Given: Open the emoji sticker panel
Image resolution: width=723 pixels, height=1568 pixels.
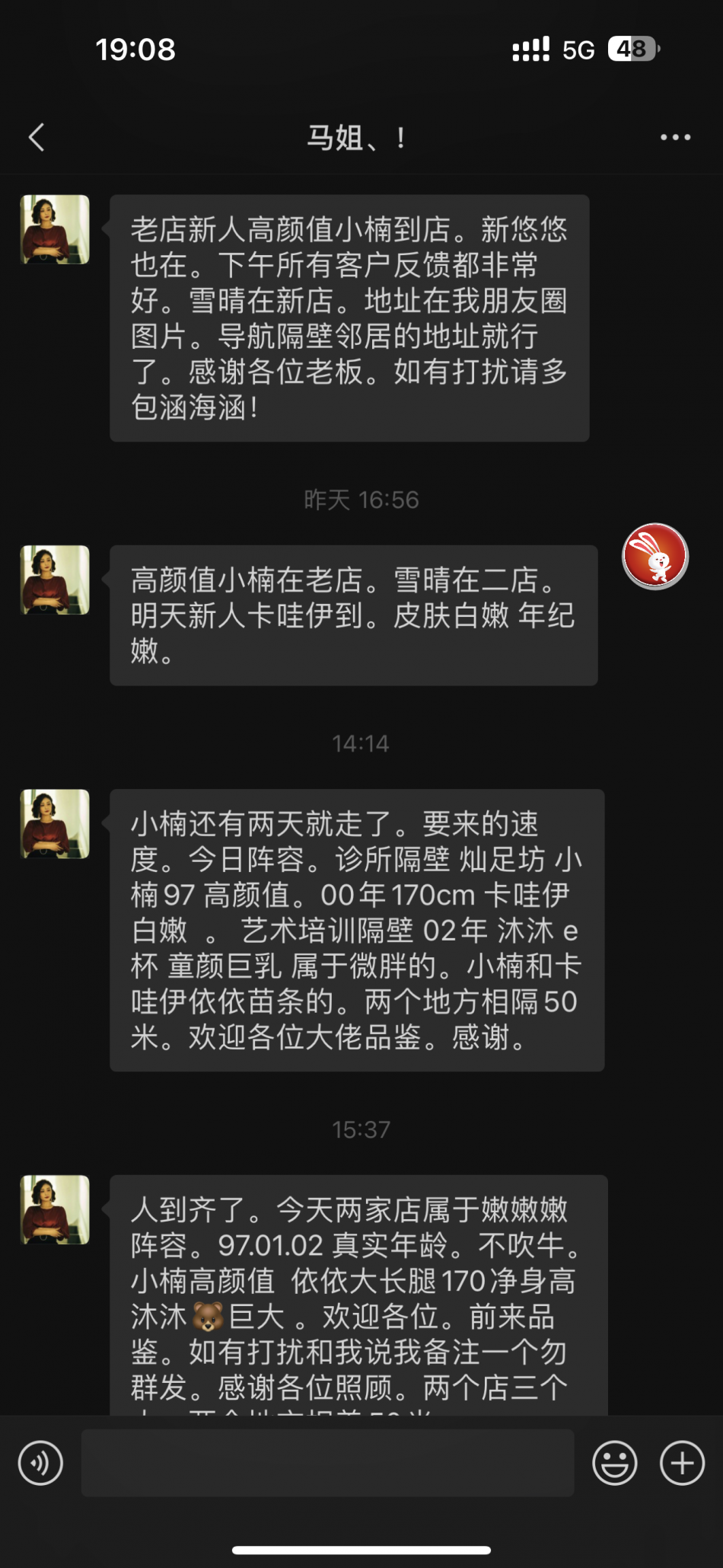Looking at the screenshot, I should [614, 1463].
